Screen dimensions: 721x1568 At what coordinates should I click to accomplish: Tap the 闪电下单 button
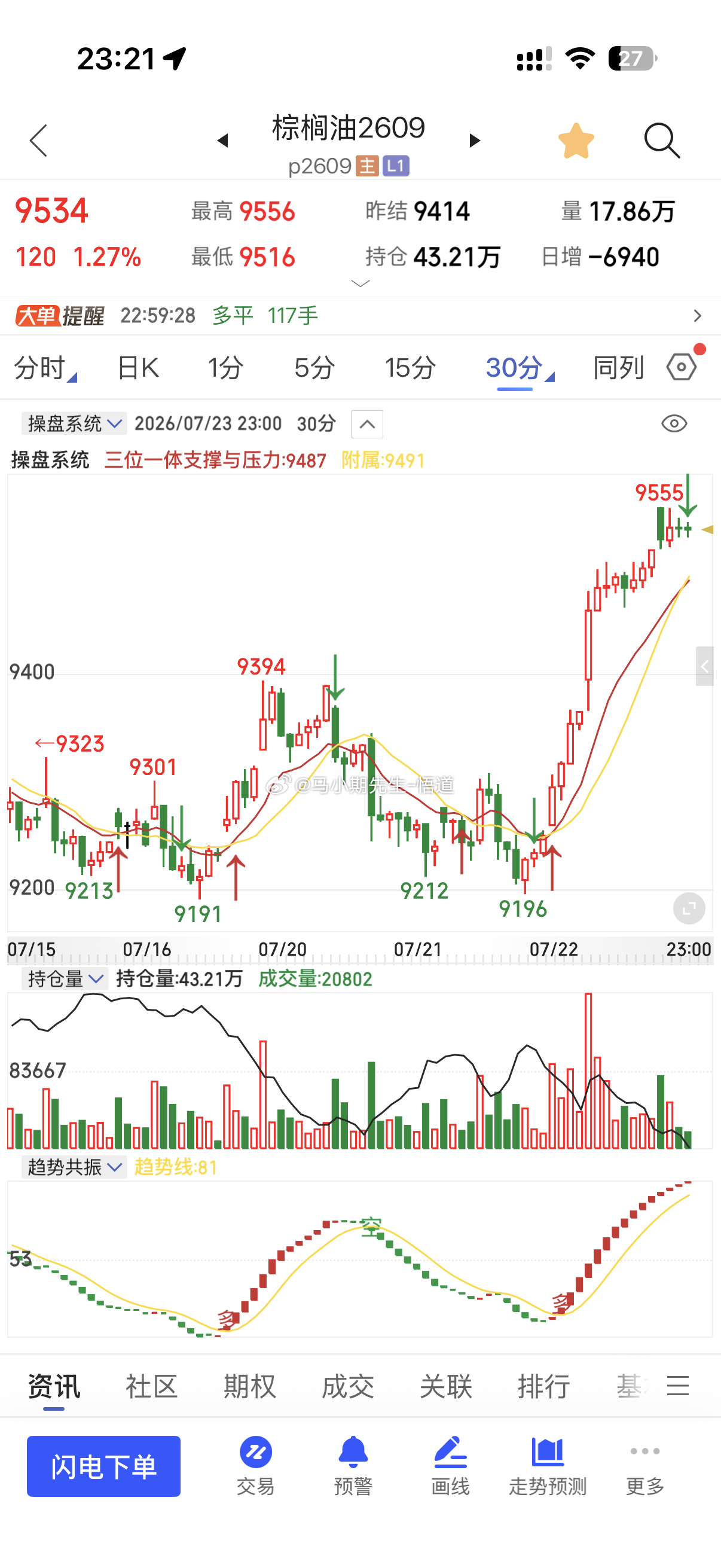coord(103,1466)
